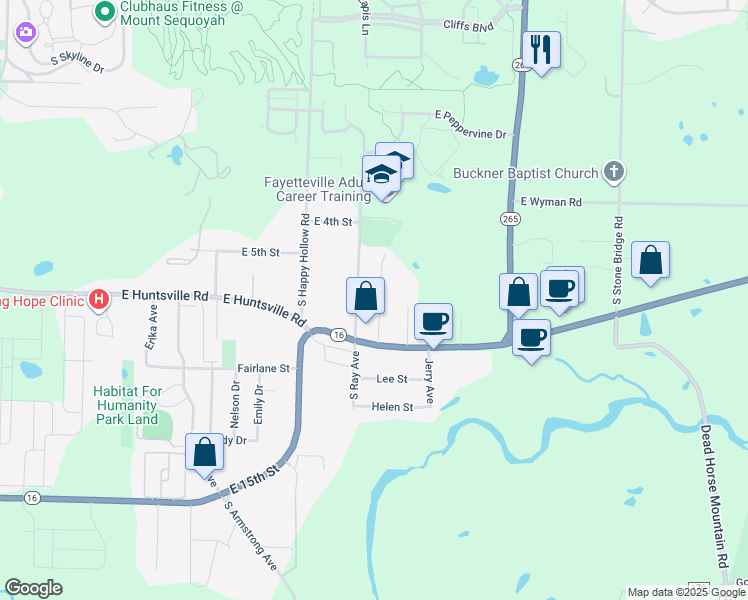Tap the shopping bag marker beside S Ray Ave
Viewport: 748px width, 600px height.
coord(365,297)
